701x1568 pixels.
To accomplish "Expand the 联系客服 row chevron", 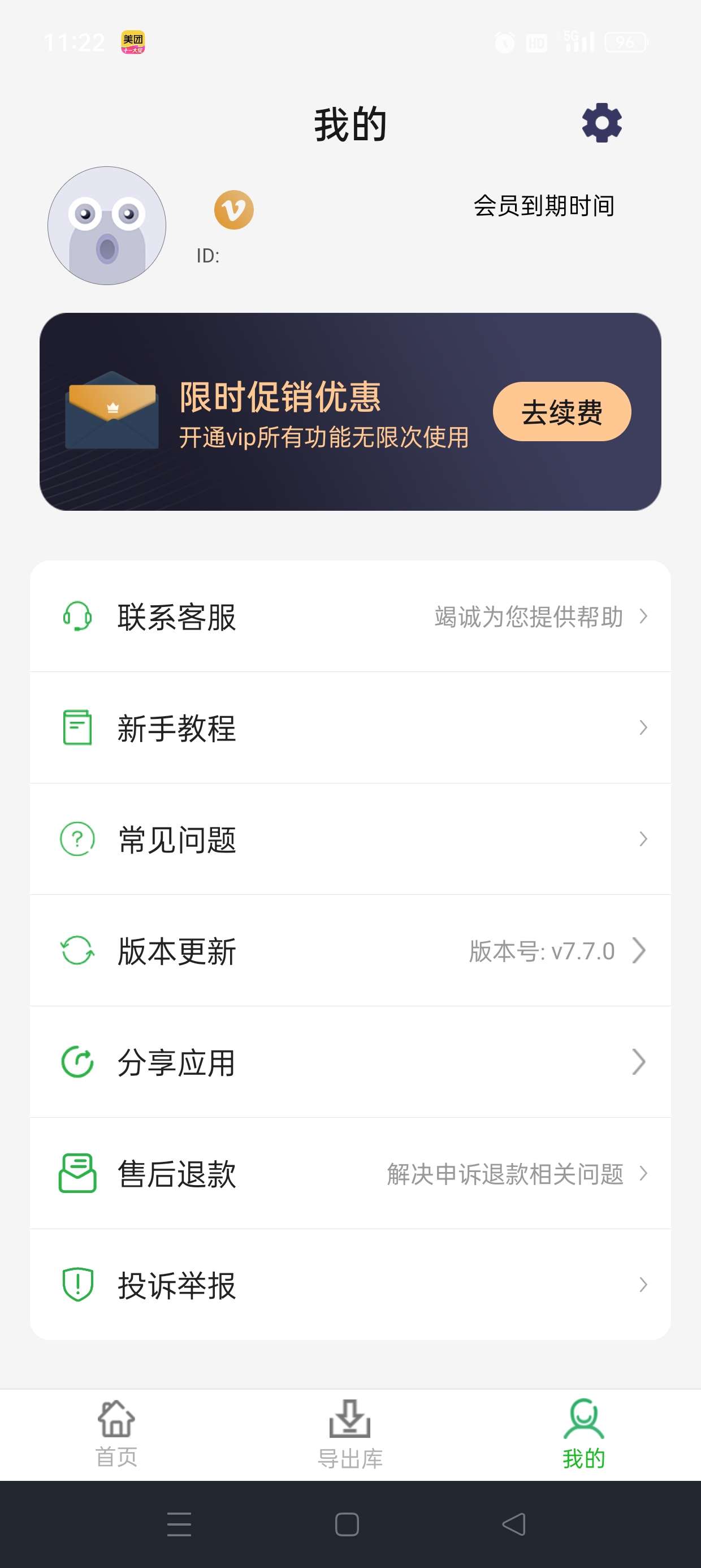I will pyautogui.click(x=643, y=617).
